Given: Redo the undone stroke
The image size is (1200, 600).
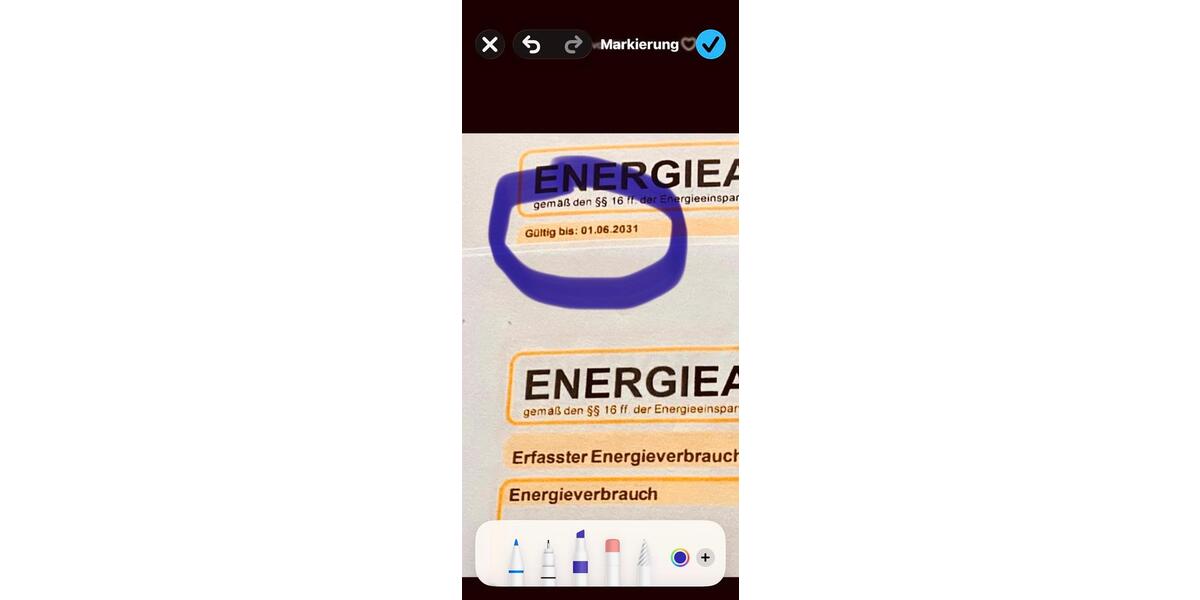Looking at the screenshot, I should (x=573, y=44).
